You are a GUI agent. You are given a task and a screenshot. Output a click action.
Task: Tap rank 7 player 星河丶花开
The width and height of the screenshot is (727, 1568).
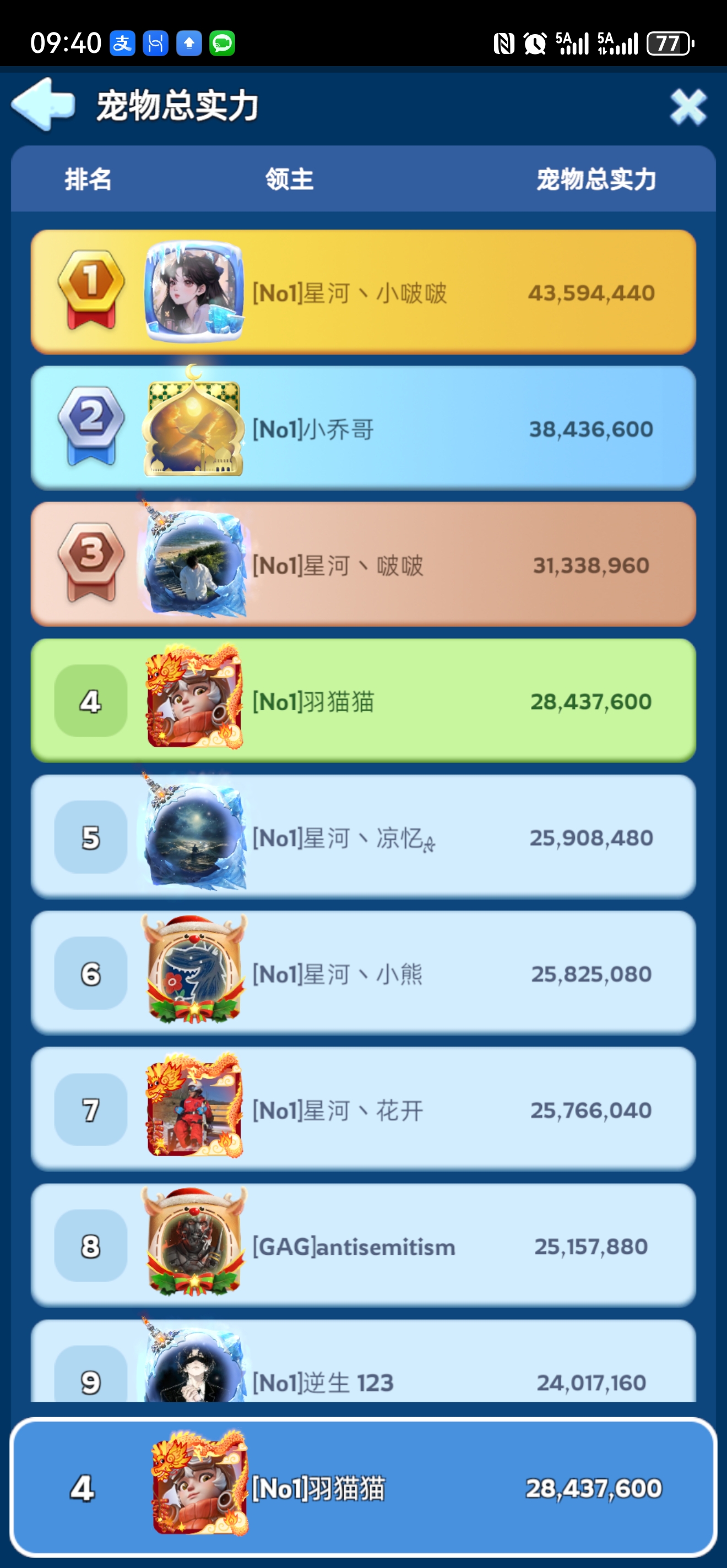pyautogui.click(x=363, y=1110)
